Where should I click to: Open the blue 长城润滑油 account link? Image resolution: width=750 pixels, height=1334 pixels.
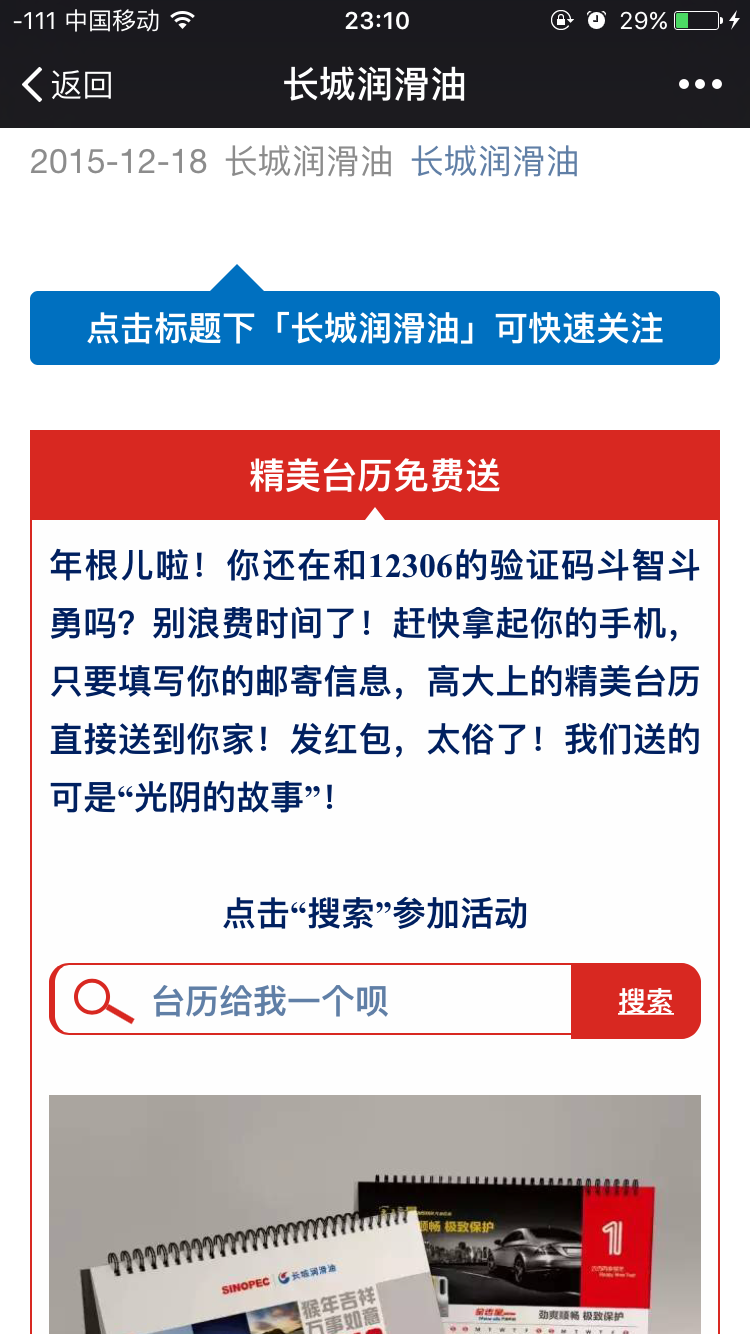coord(495,162)
